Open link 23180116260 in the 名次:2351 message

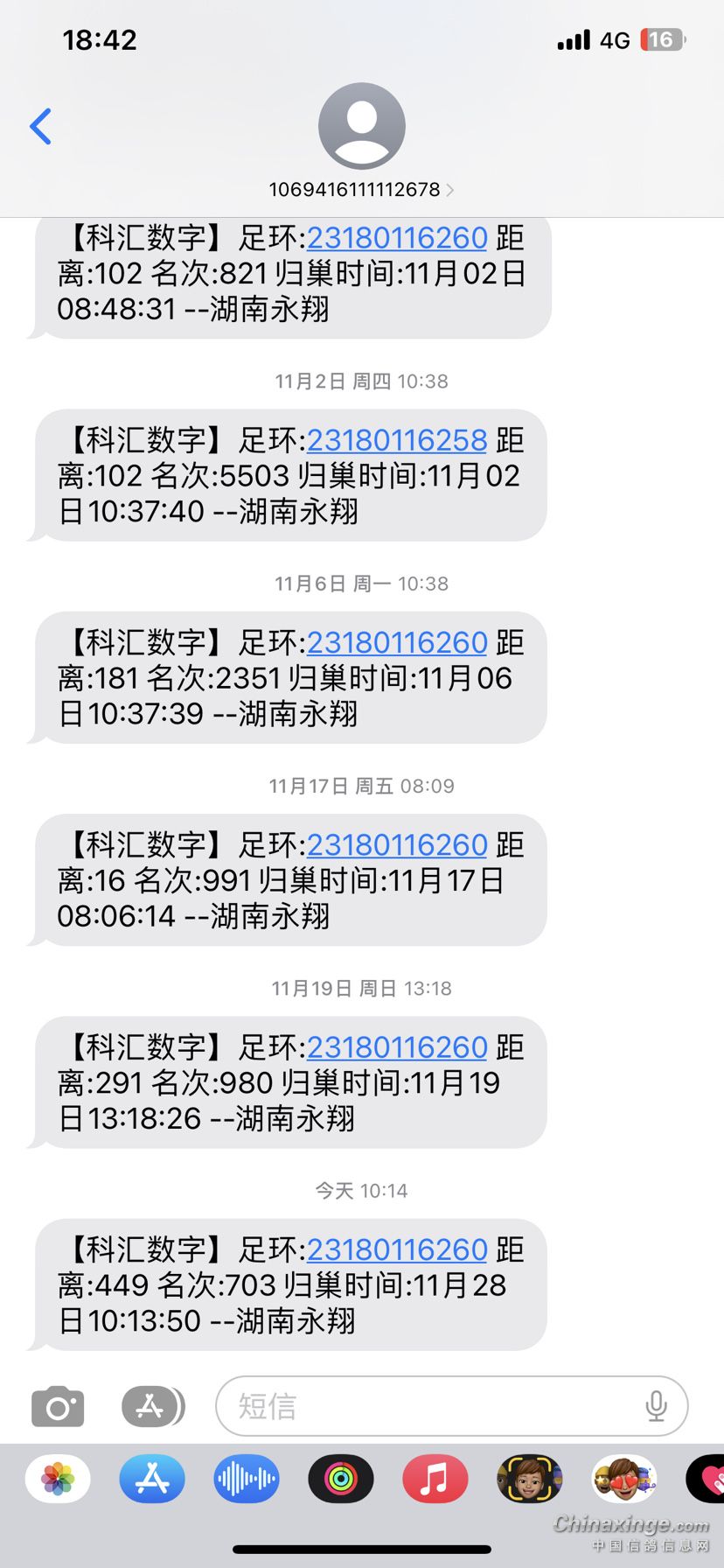click(x=397, y=643)
